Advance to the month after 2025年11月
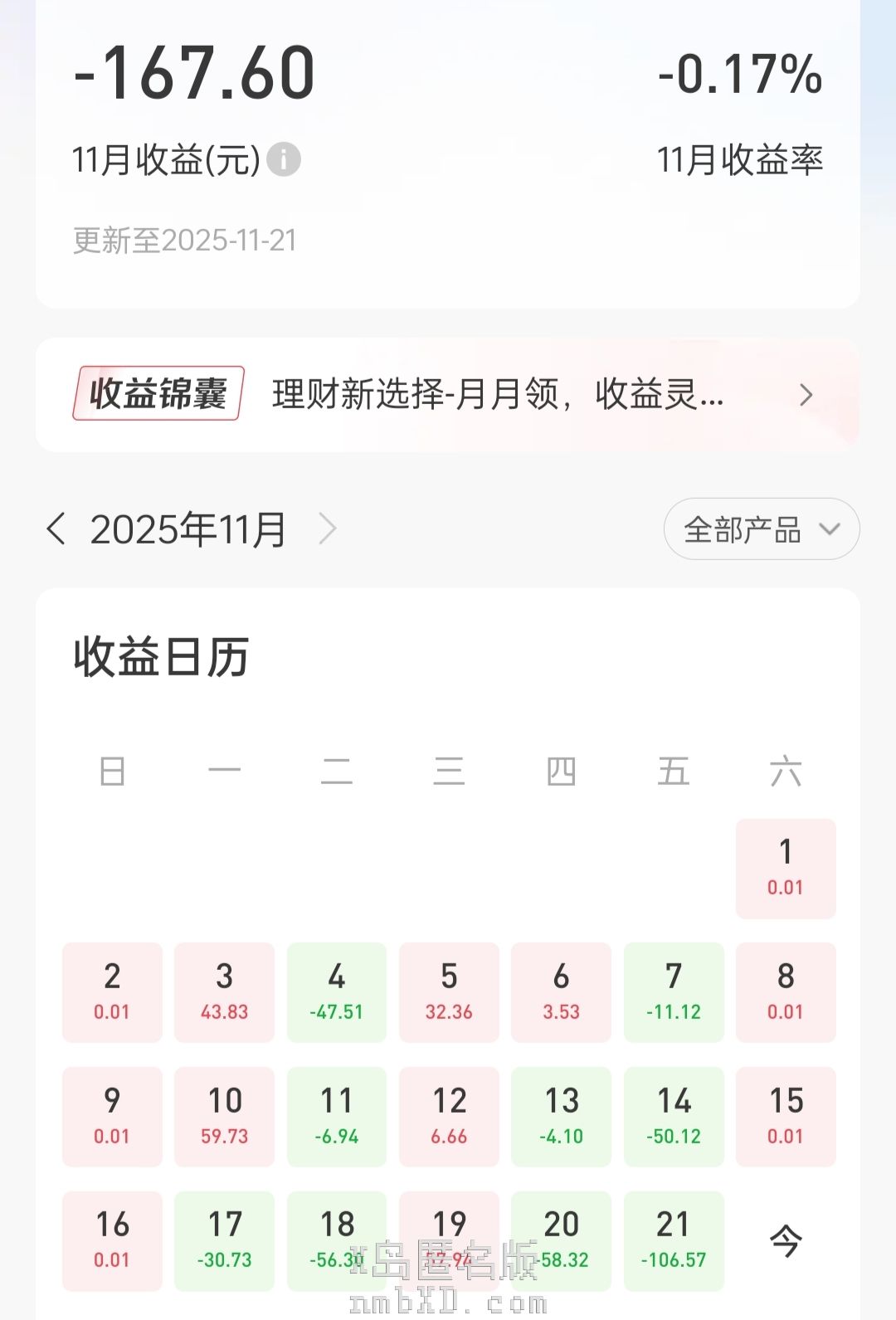This screenshot has height=1320, width=896. (x=329, y=528)
